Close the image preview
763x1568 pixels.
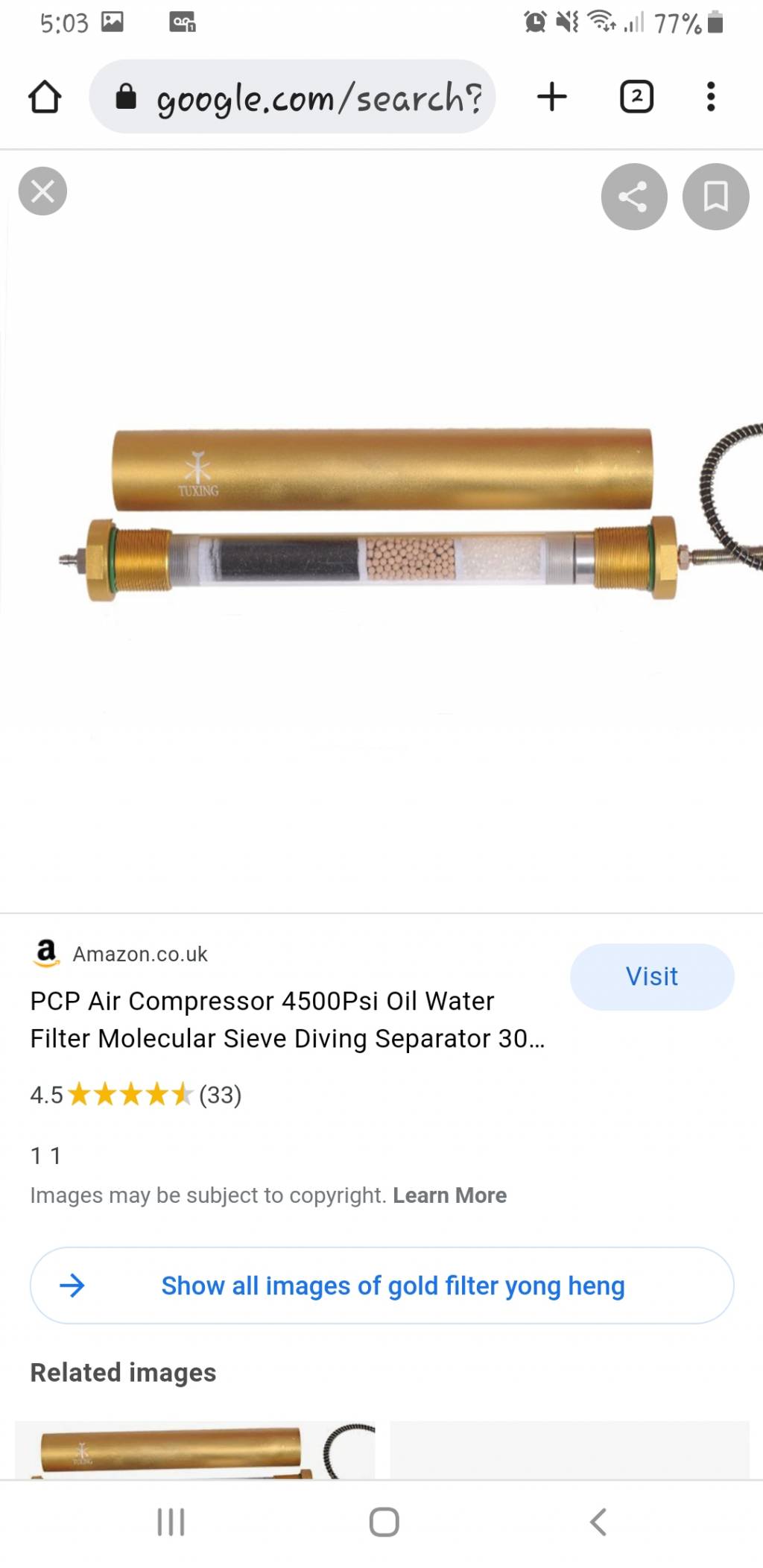click(x=42, y=192)
